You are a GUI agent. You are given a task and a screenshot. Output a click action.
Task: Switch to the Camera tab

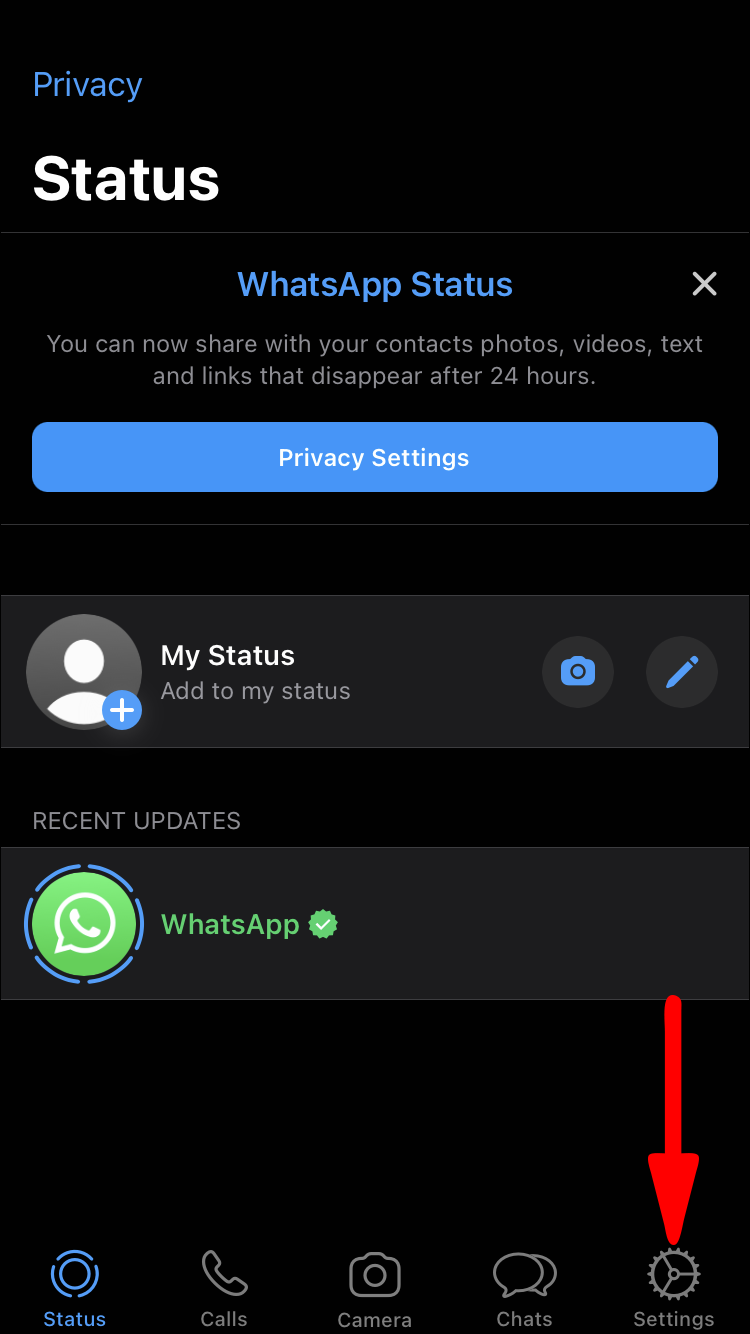click(374, 1289)
